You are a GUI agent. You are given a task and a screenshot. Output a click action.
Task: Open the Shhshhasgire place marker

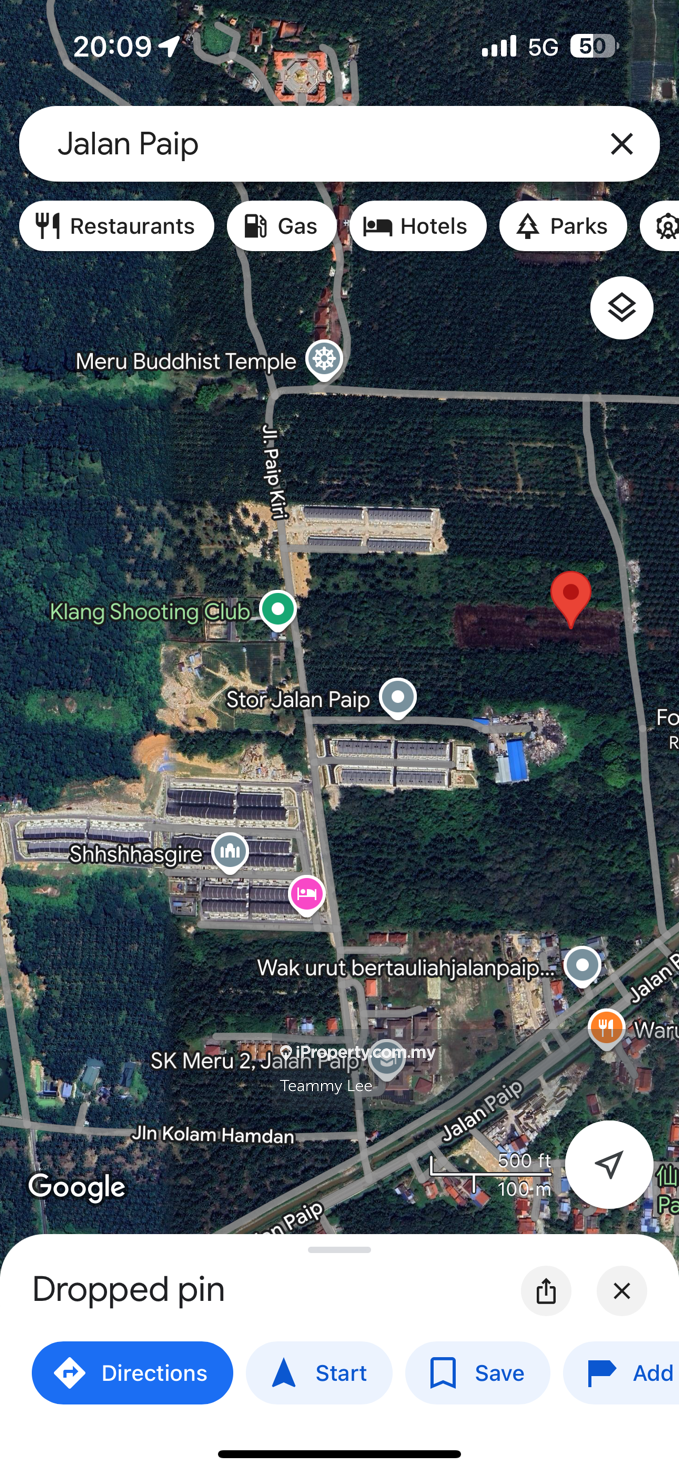230,852
